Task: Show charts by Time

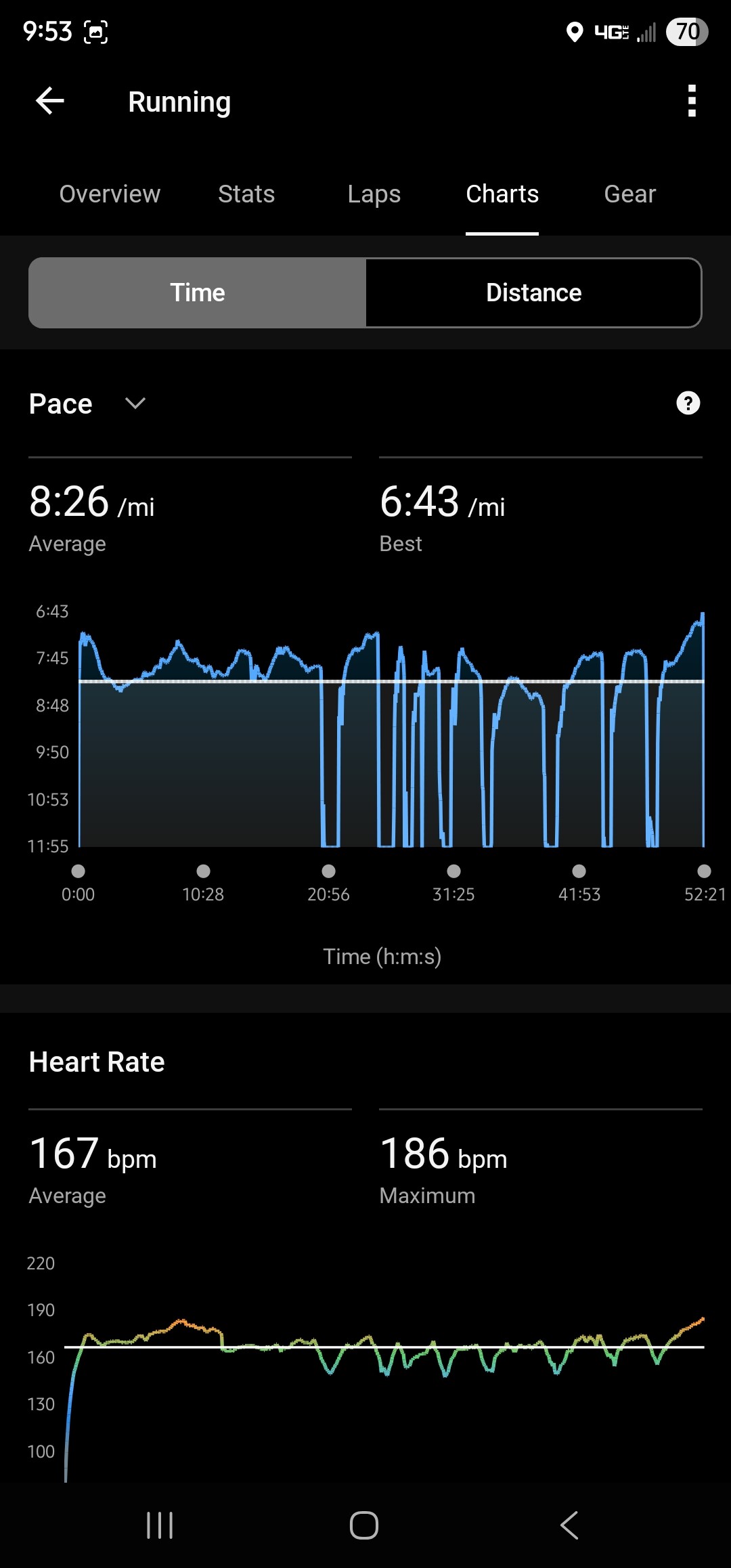Action: pyautogui.click(x=198, y=293)
